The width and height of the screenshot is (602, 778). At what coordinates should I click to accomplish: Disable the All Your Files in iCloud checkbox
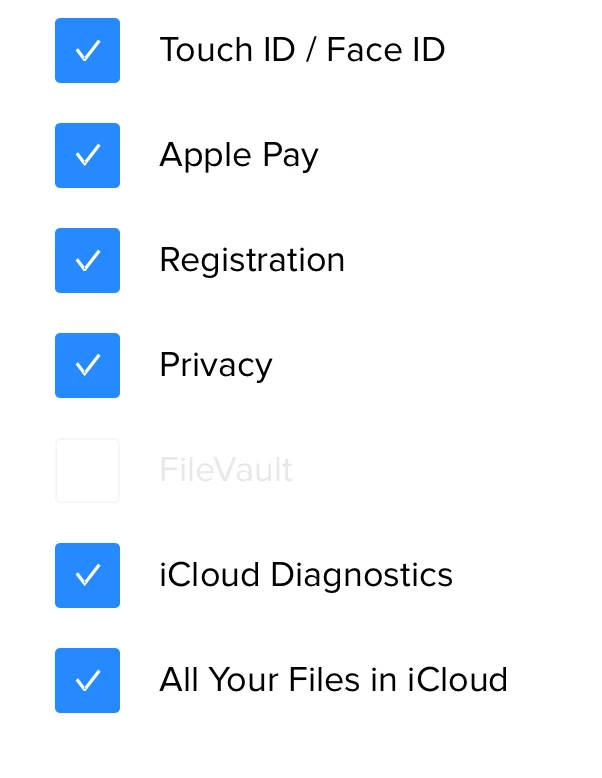click(x=87, y=680)
